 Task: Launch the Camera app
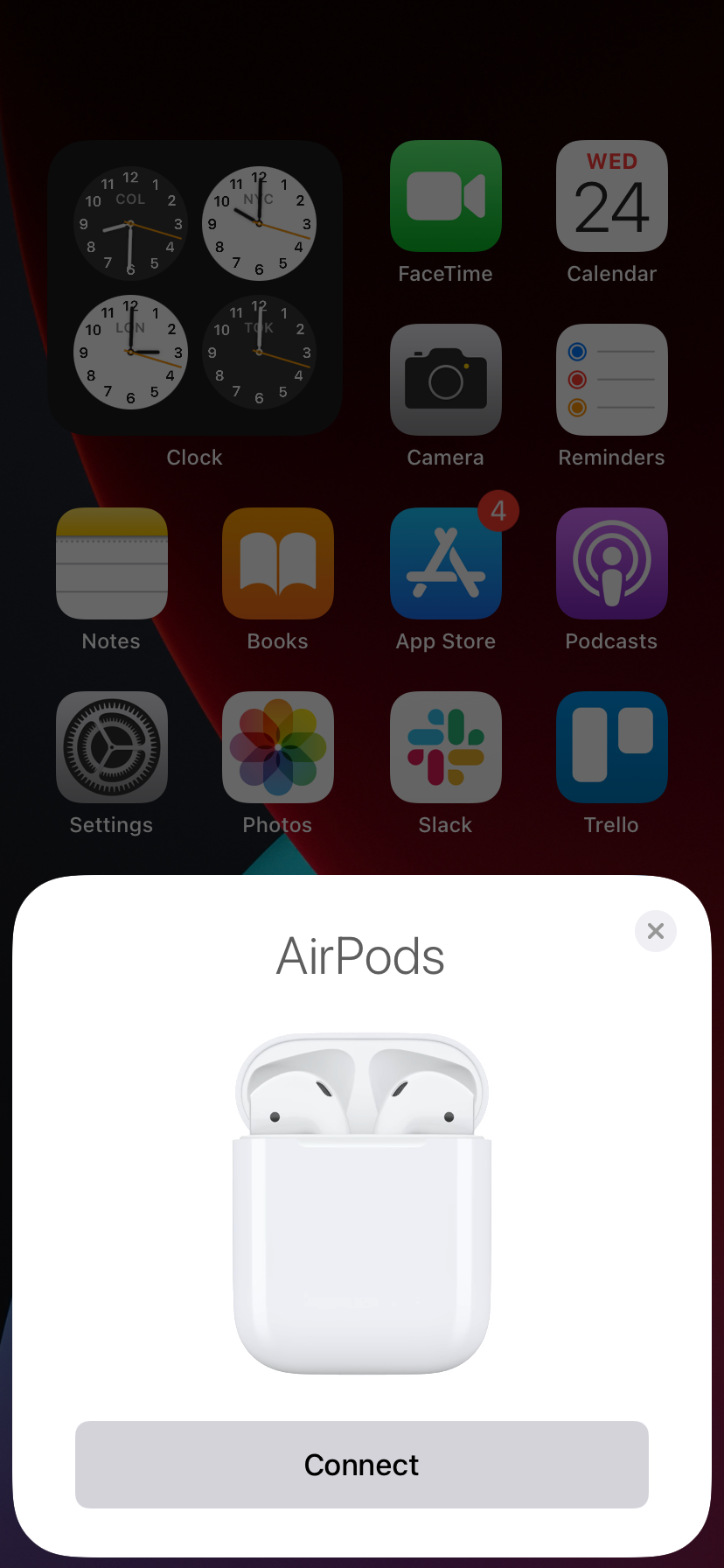446,380
